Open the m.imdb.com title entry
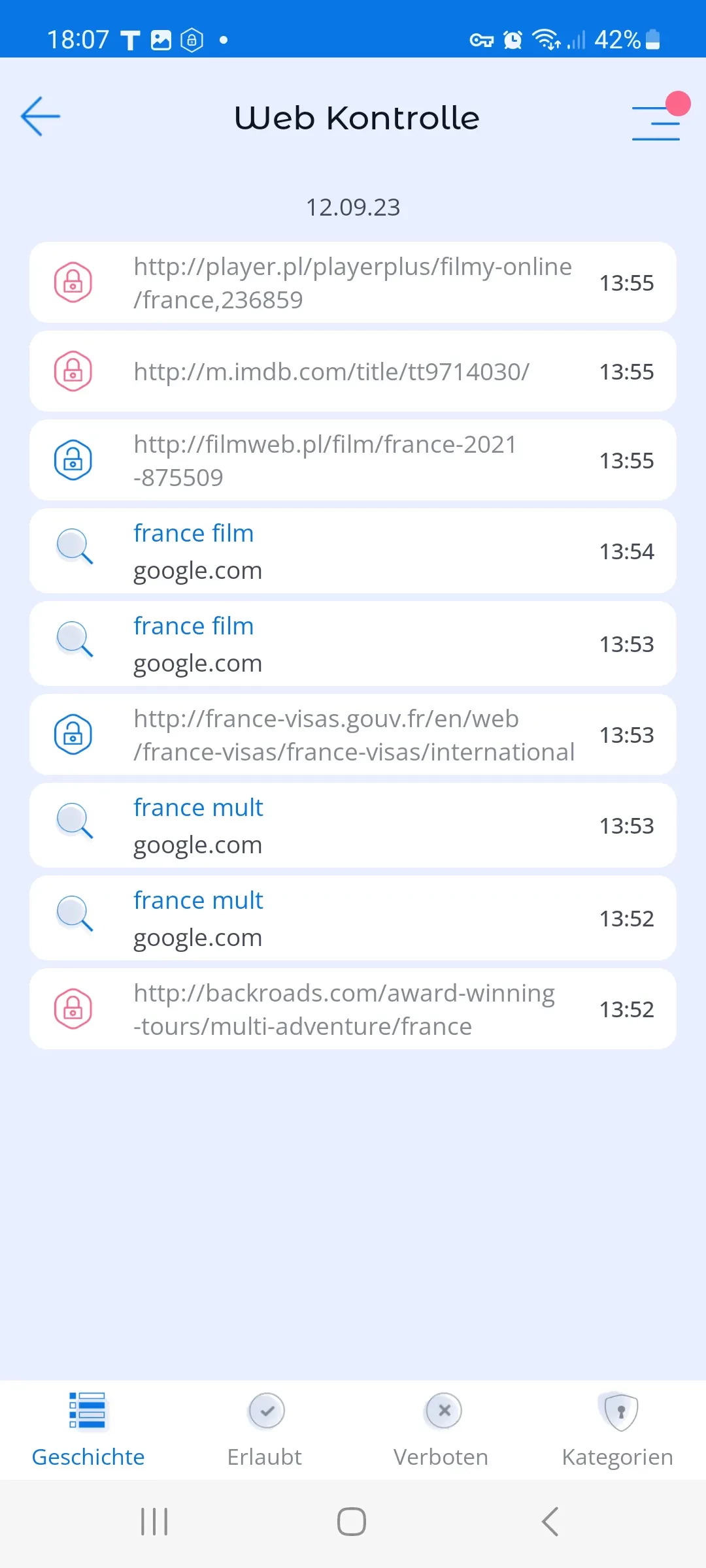The width and height of the screenshot is (706, 1568). pos(353,372)
